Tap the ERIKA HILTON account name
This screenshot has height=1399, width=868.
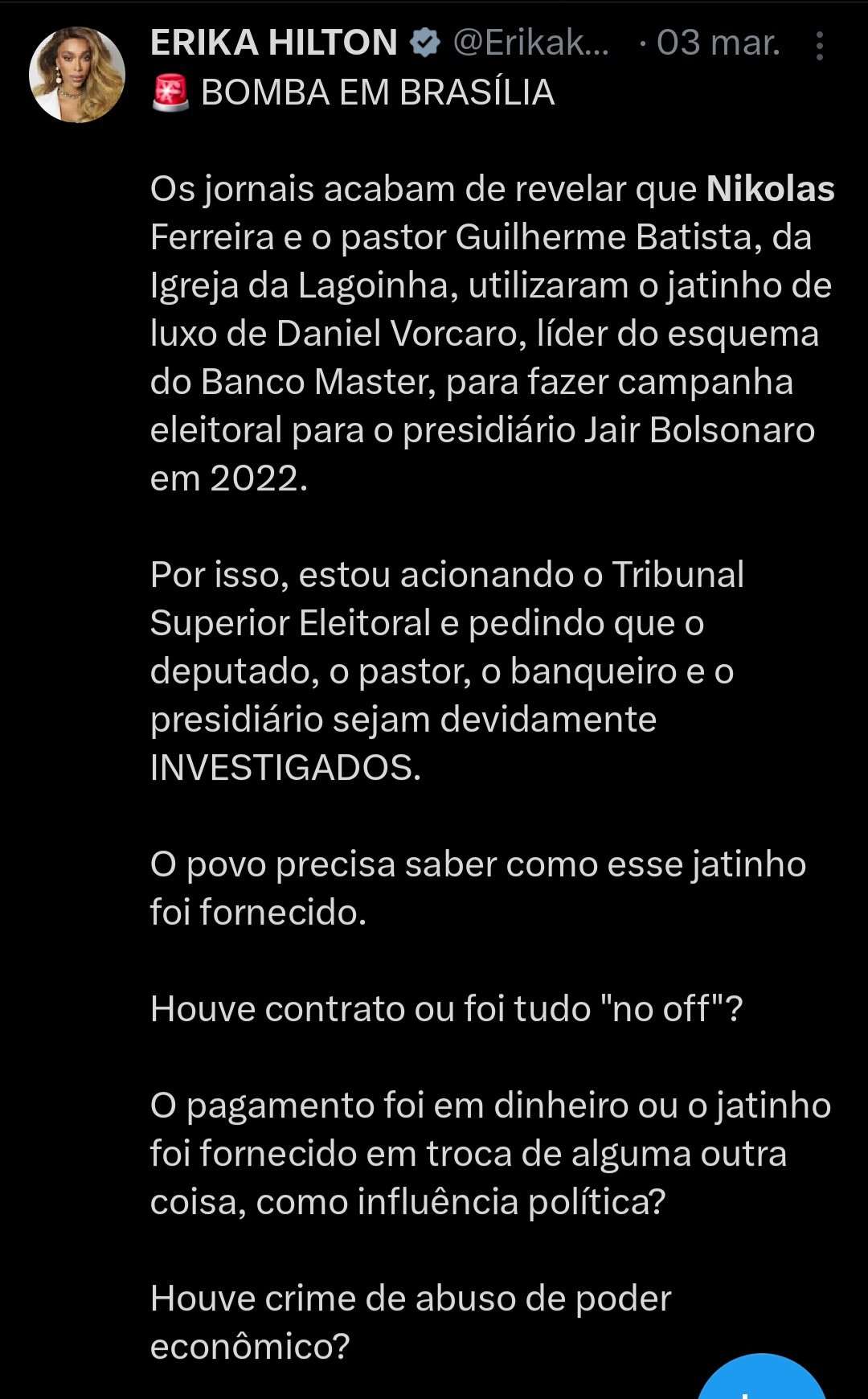pos(273,43)
